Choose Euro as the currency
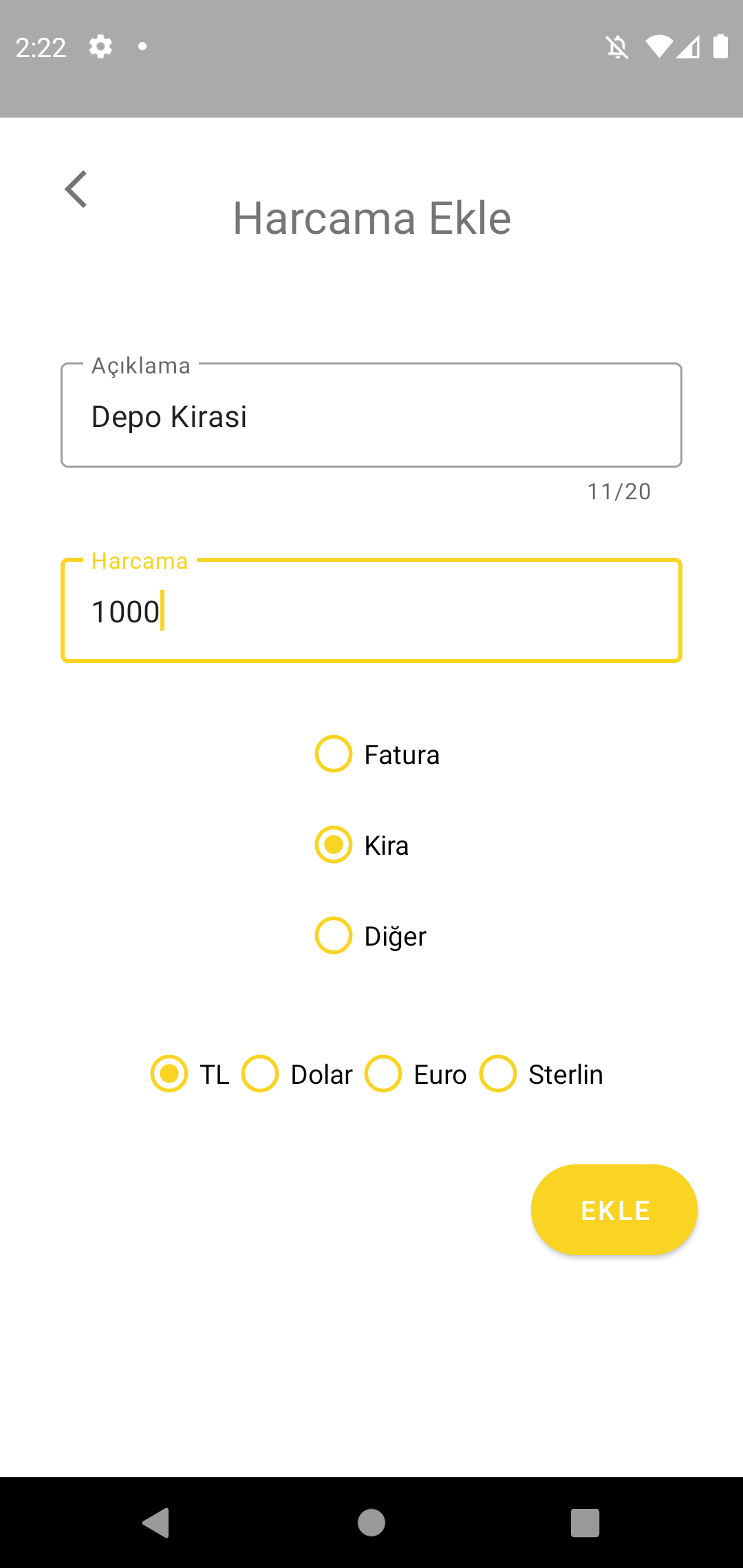The image size is (743, 1568). [x=383, y=1073]
